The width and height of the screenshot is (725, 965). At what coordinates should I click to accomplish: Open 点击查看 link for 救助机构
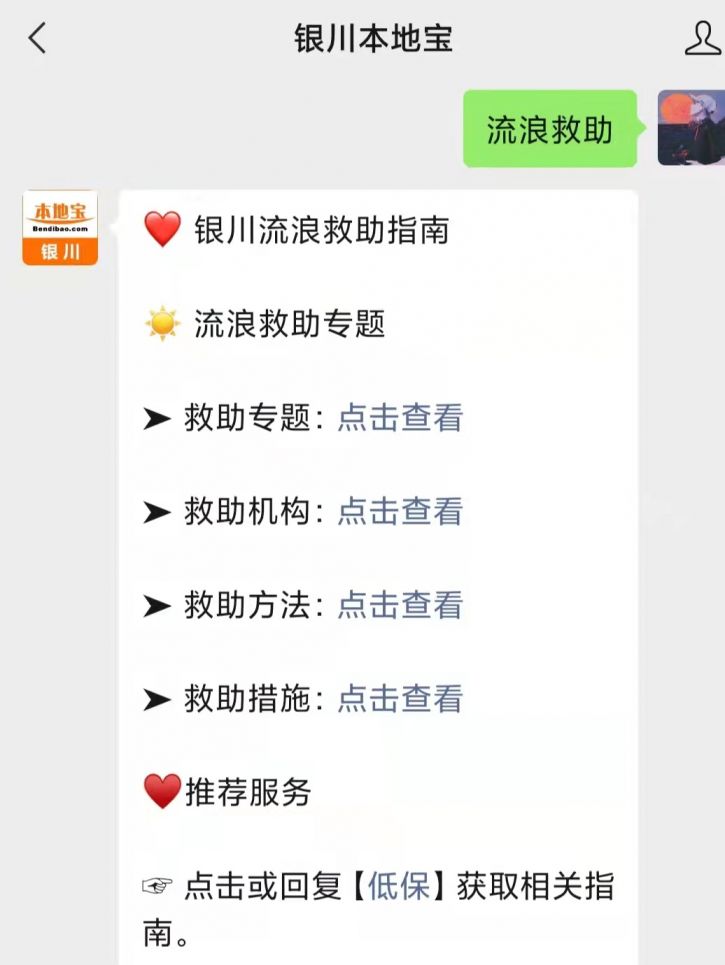tap(400, 511)
